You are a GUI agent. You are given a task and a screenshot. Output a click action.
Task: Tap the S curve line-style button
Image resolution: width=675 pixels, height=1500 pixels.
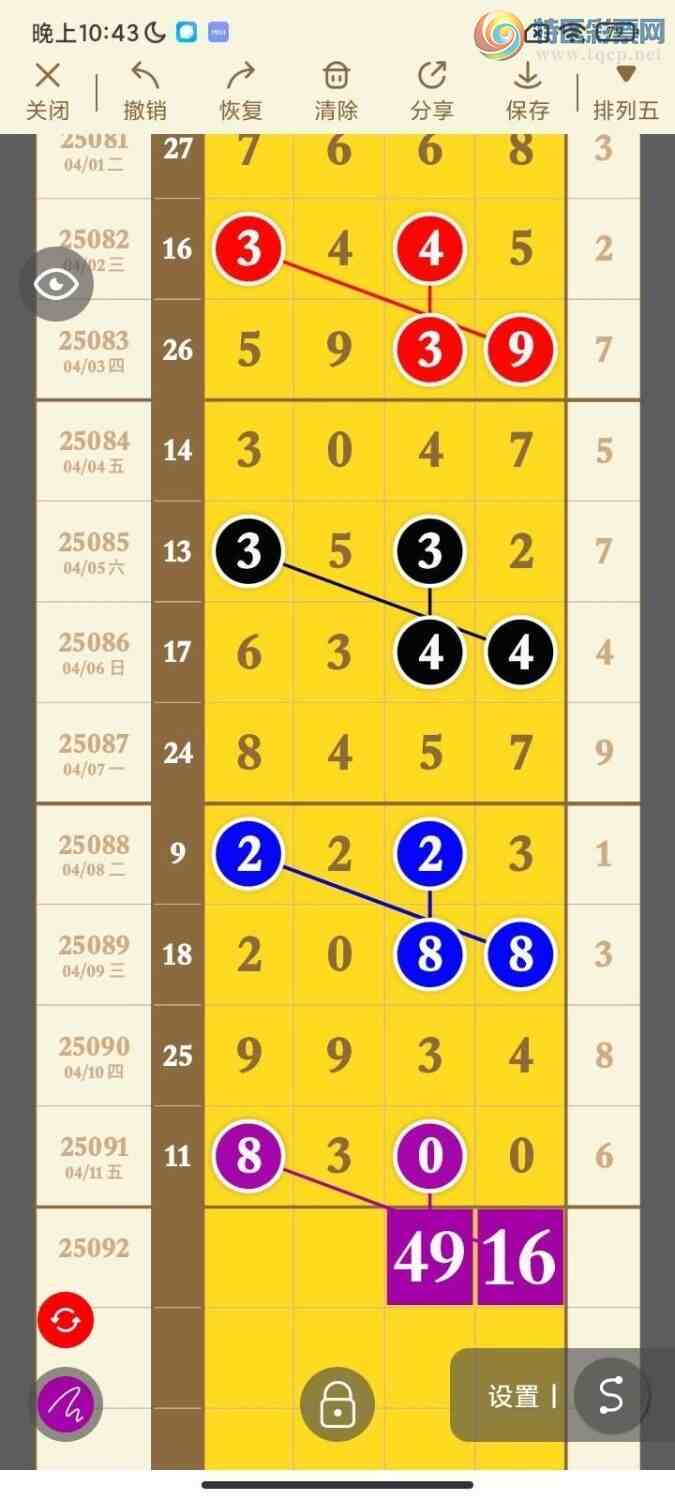(610, 1395)
